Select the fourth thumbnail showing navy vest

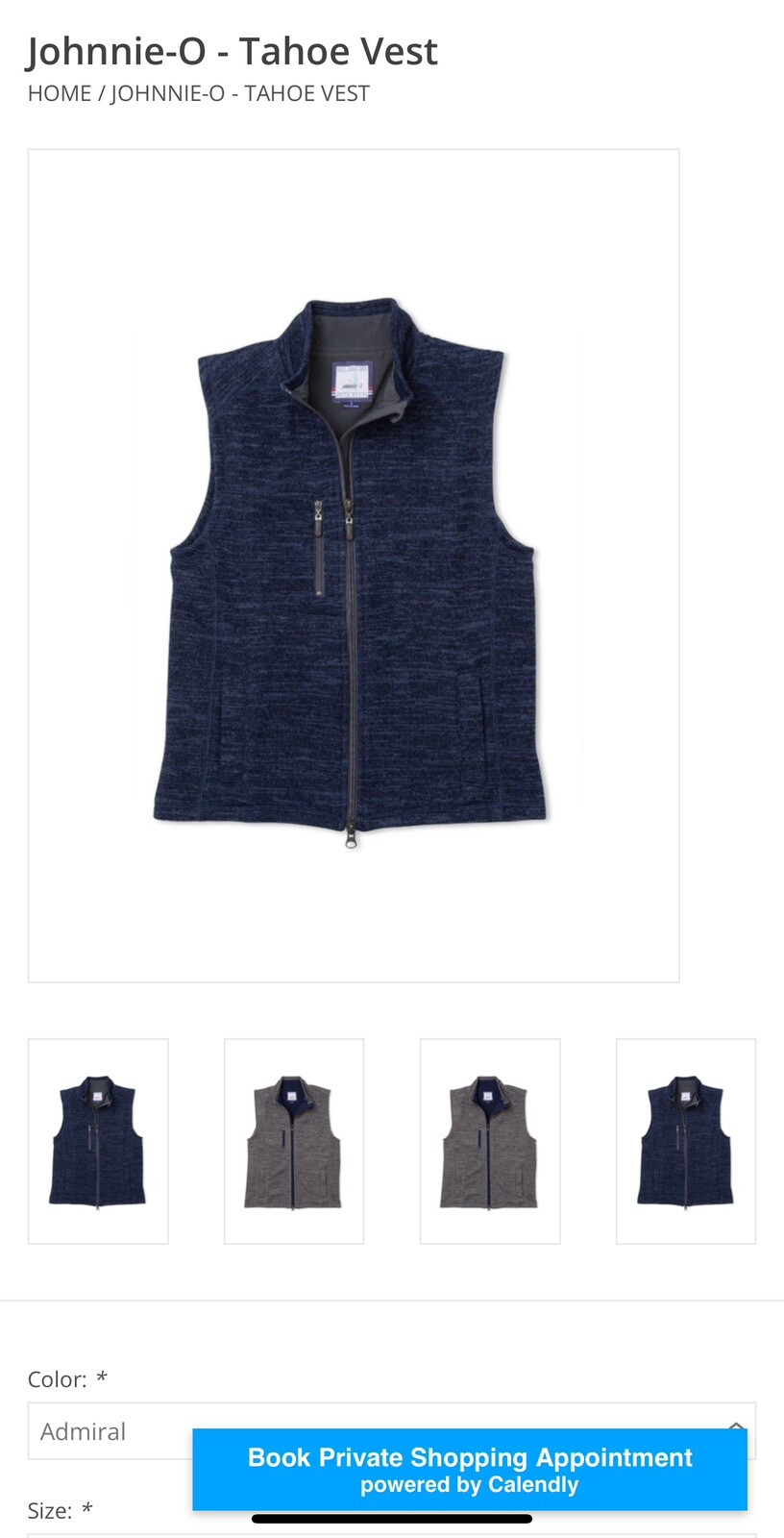coord(685,1141)
